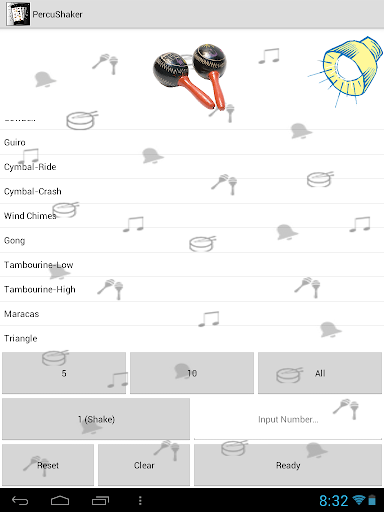Tap the yellow whistle icon
Screen dimensions: 384x512
point(345,72)
